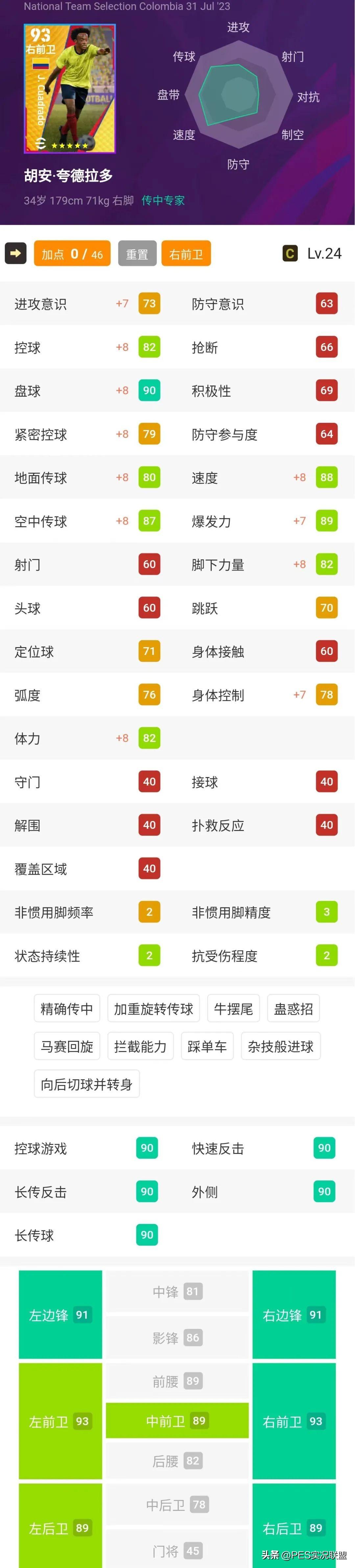The image size is (355, 1568).
Task: Tap the 加重旋转传球 skill chip
Action: (x=154, y=1009)
